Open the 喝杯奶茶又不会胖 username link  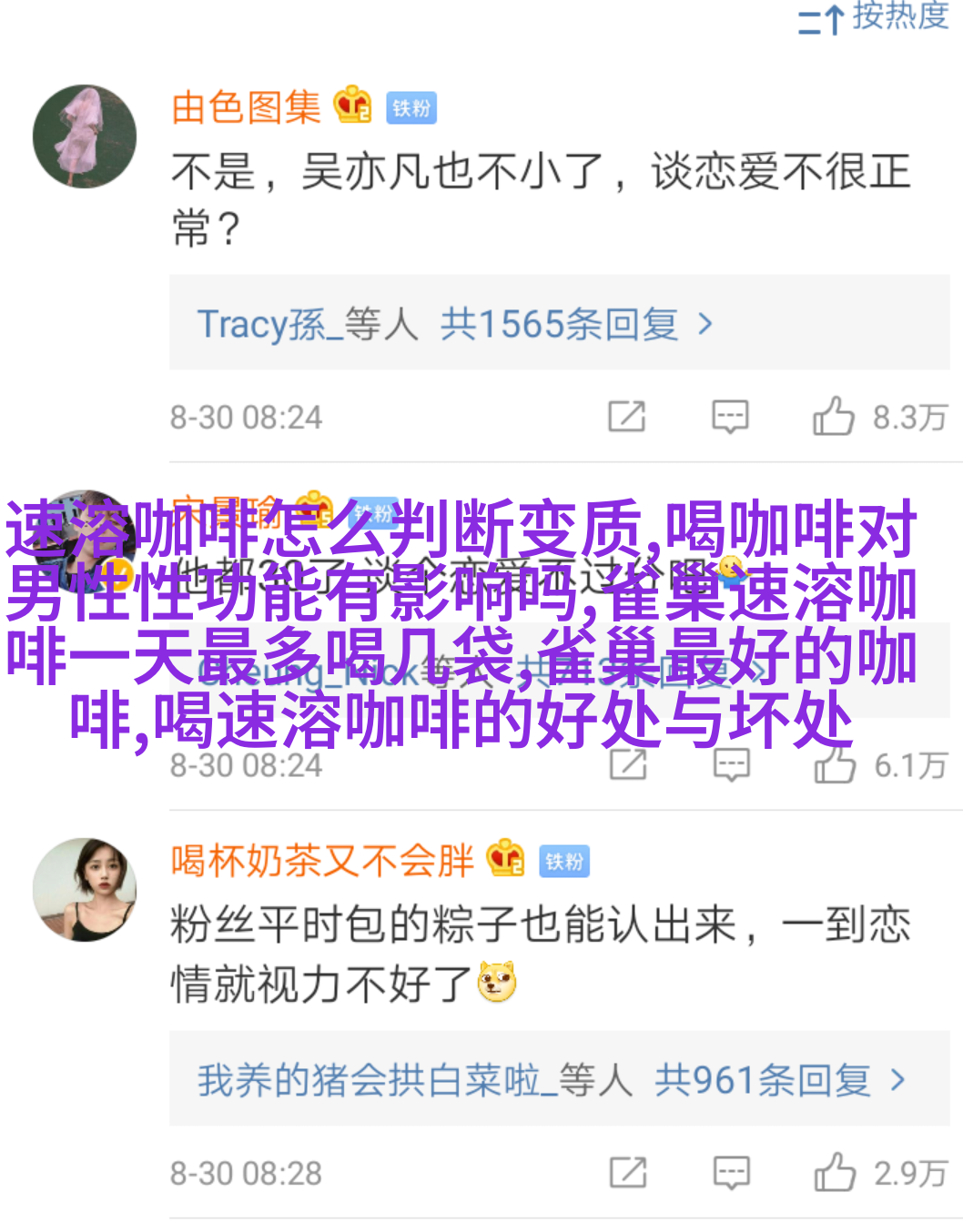pyautogui.click(x=322, y=861)
